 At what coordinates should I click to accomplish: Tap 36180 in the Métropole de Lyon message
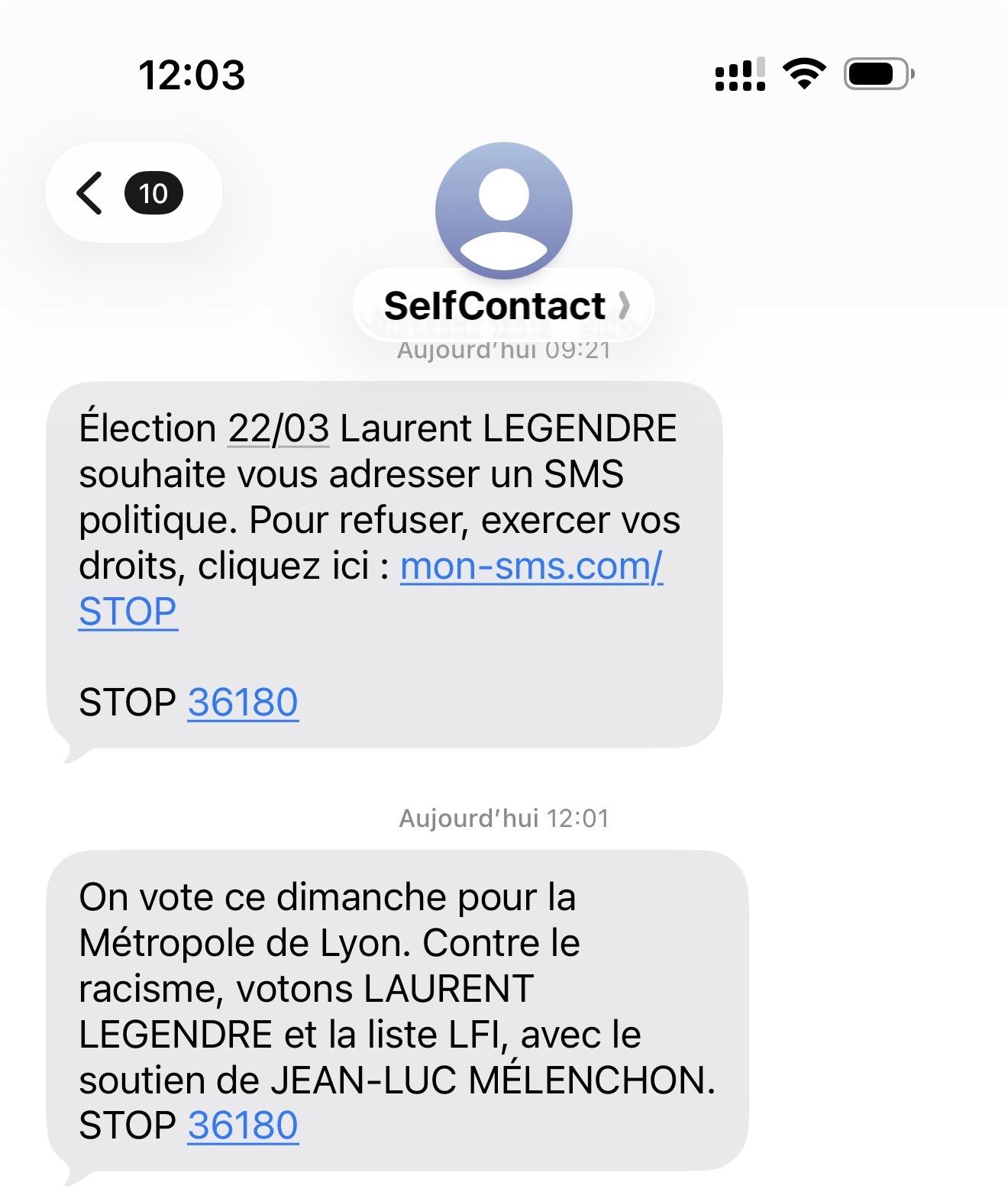tap(243, 1126)
